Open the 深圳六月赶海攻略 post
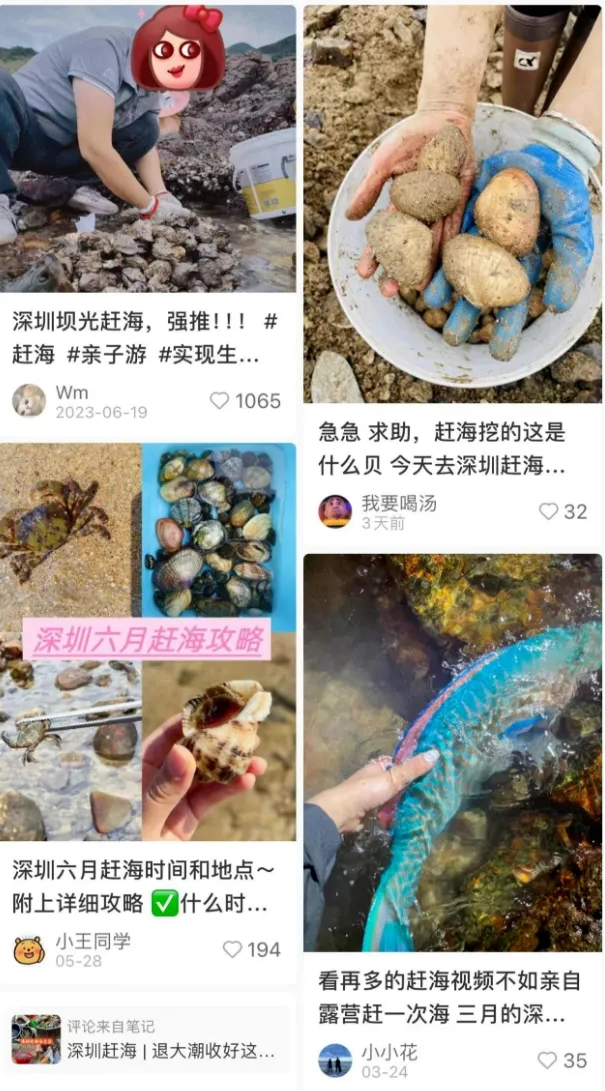The image size is (605, 1091). click(148, 640)
